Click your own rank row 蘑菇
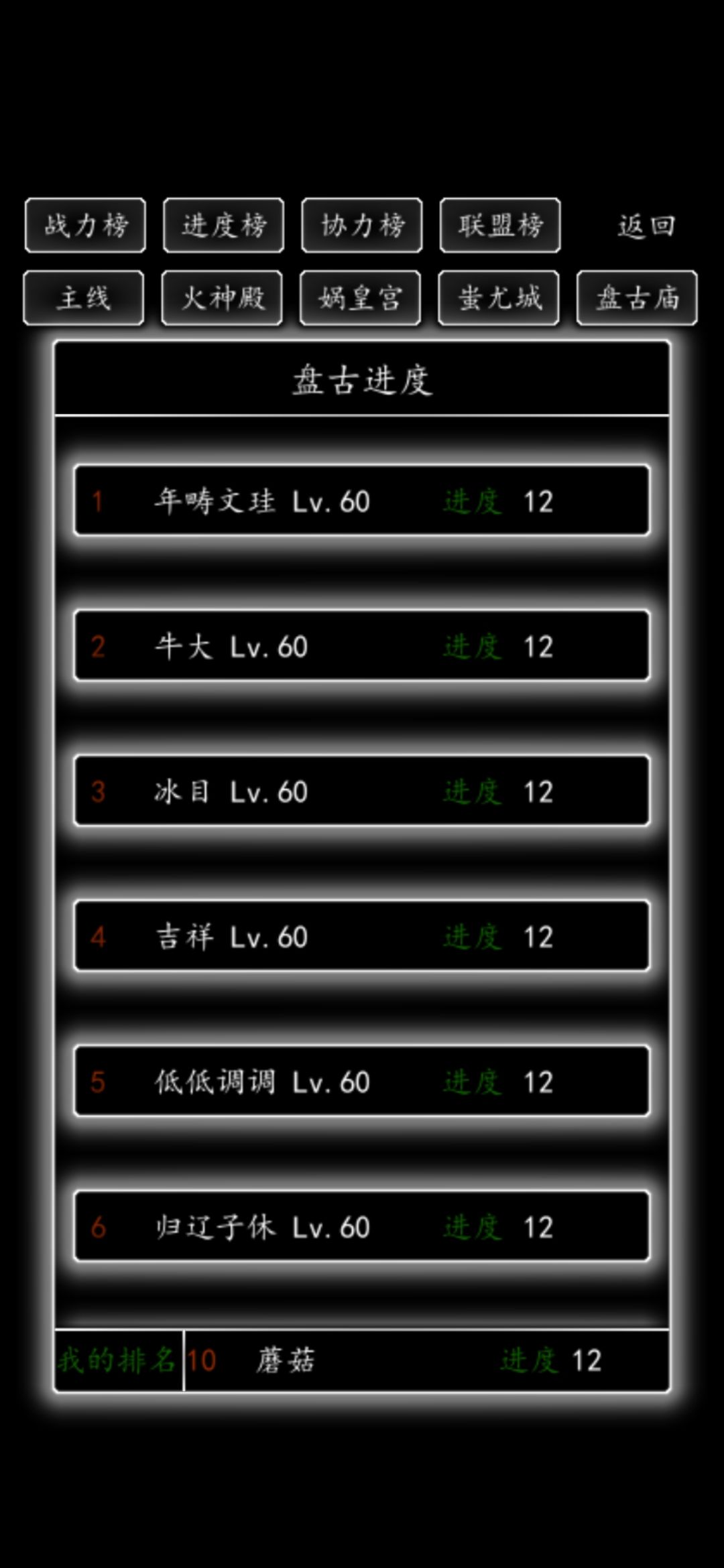This screenshot has height=1568, width=724. [x=362, y=1361]
